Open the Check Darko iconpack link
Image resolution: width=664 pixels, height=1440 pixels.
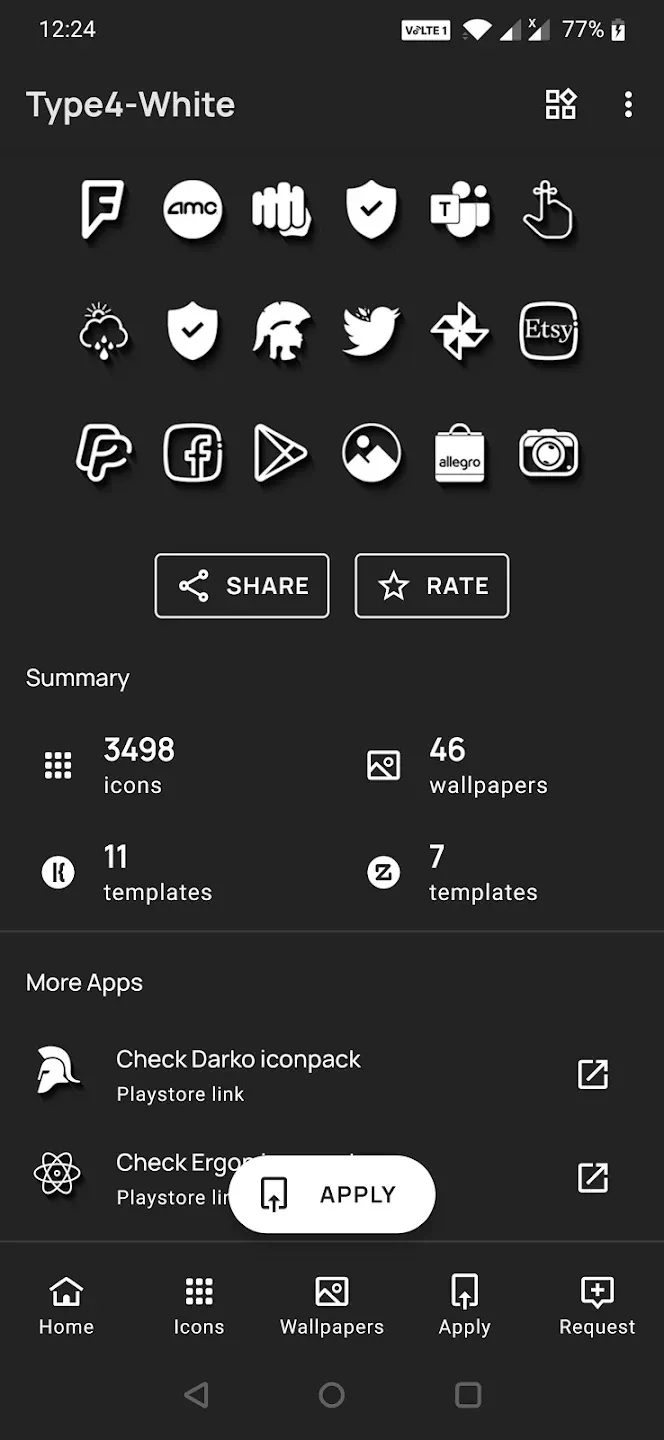332,1075
